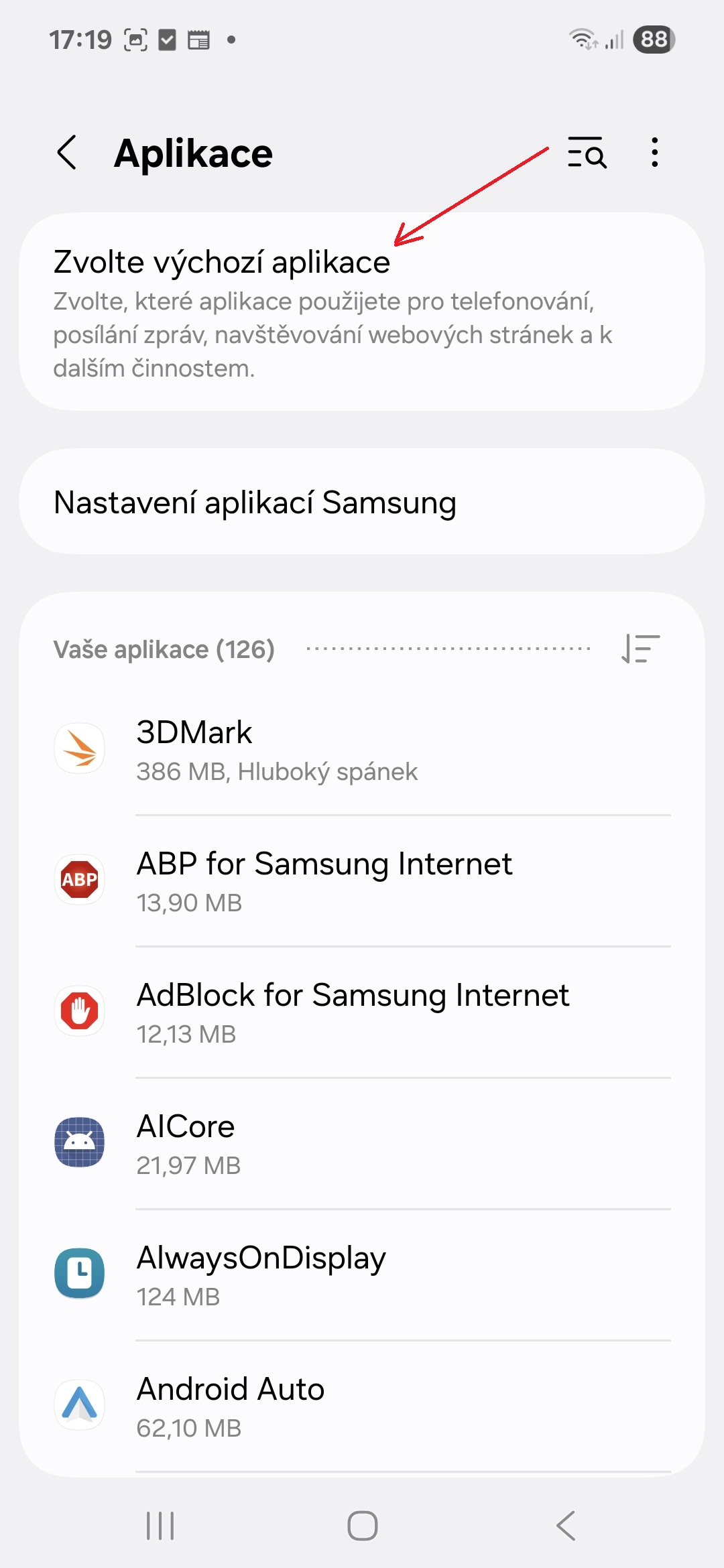724x1568 pixels.
Task: Go back with the top-left arrow
Action: coord(66,153)
